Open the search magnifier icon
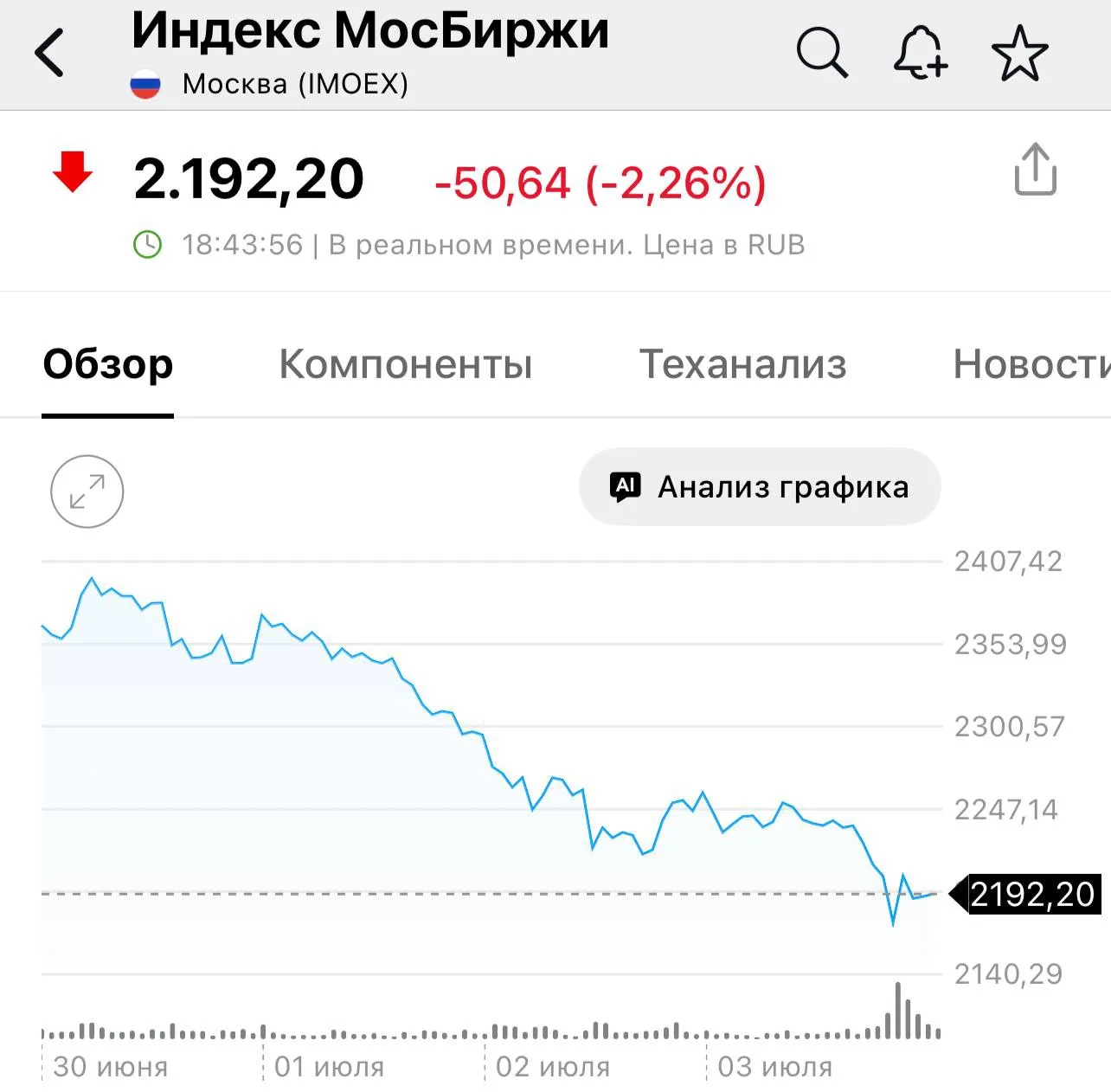This screenshot has height=1092, width=1111. (x=822, y=53)
